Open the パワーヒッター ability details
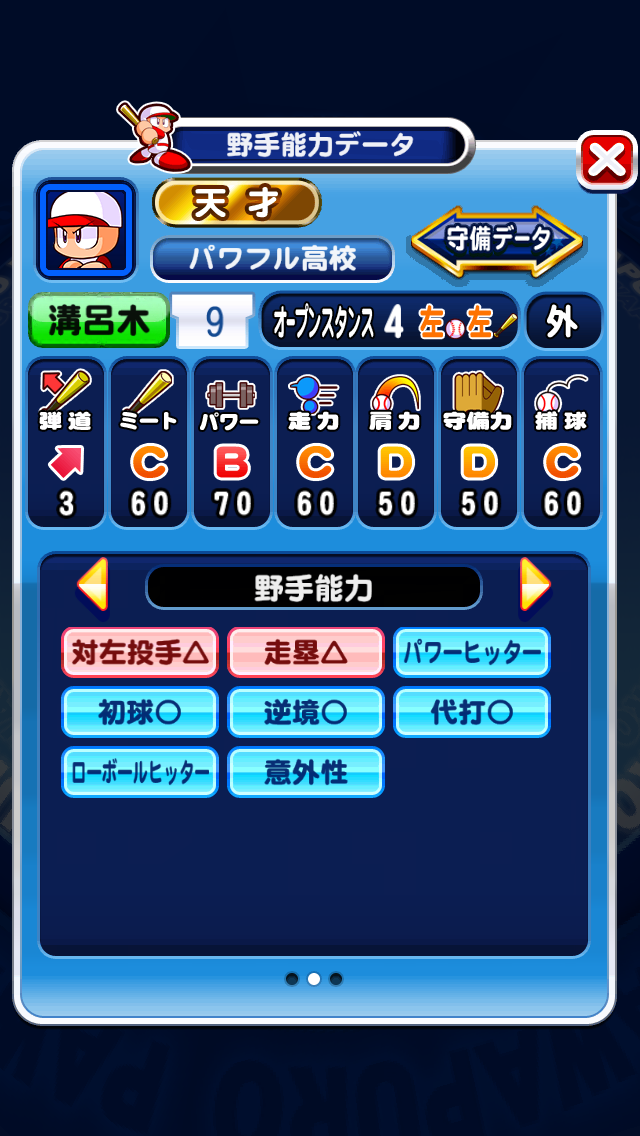Viewport: 640px width, 1136px height. [x=472, y=653]
